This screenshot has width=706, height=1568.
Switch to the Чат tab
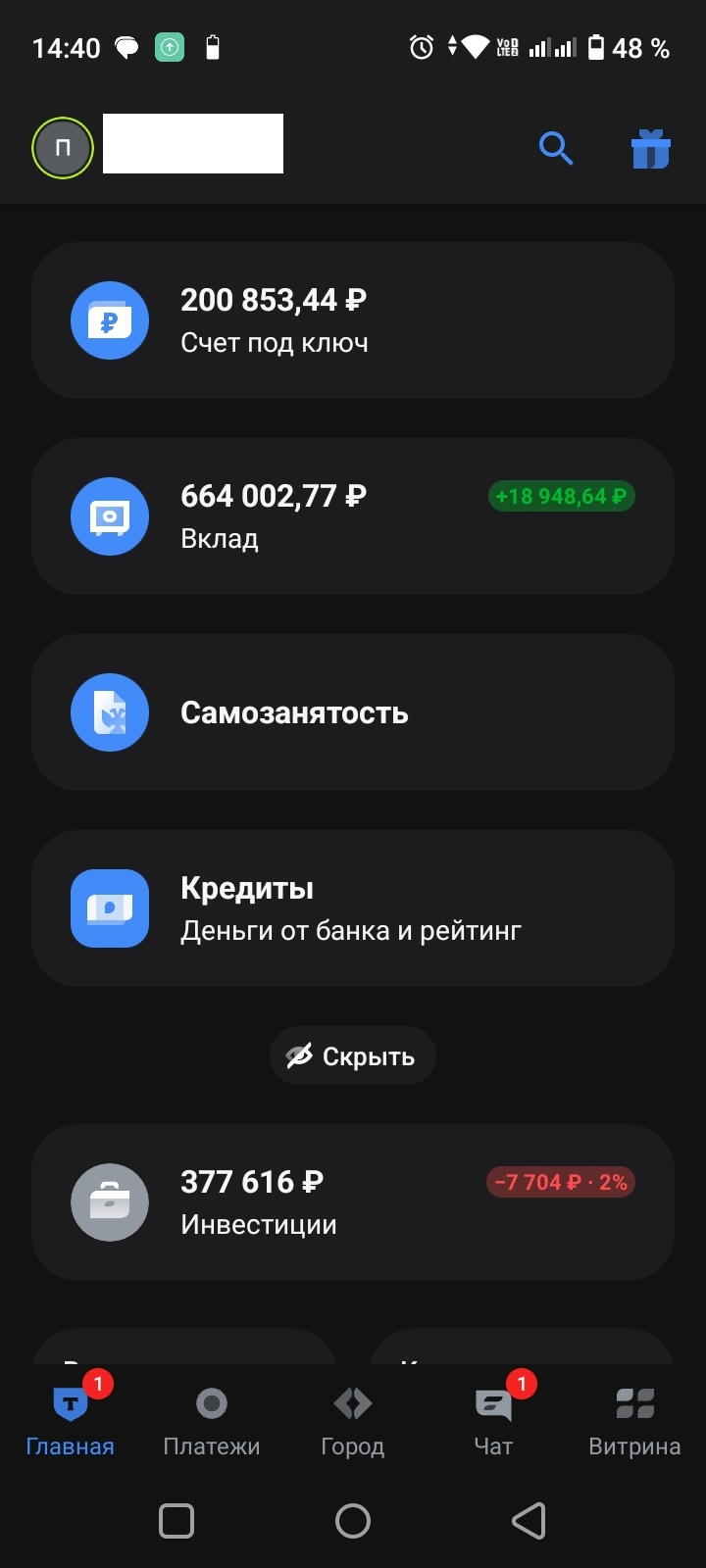click(x=493, y=1421)
